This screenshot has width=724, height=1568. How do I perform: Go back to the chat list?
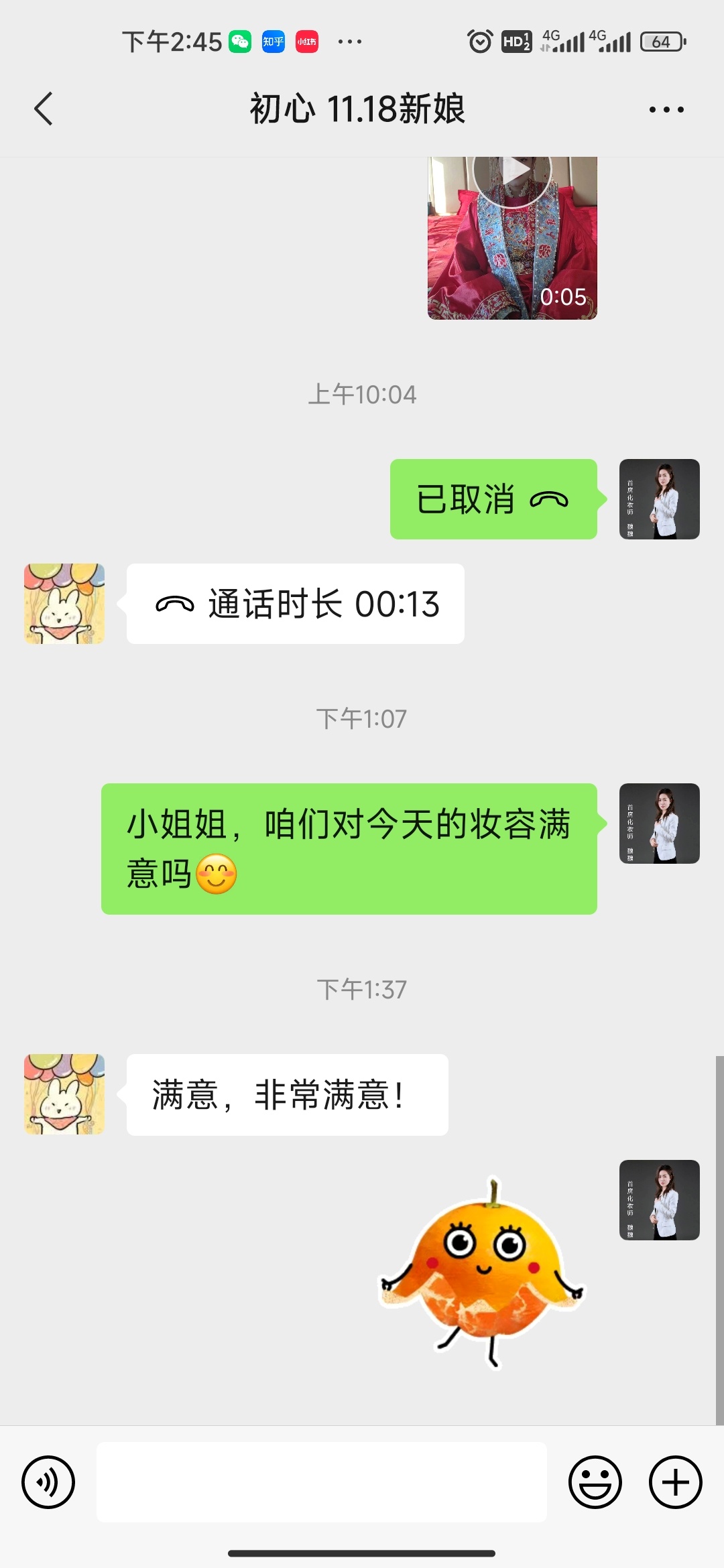pos(44,109)
